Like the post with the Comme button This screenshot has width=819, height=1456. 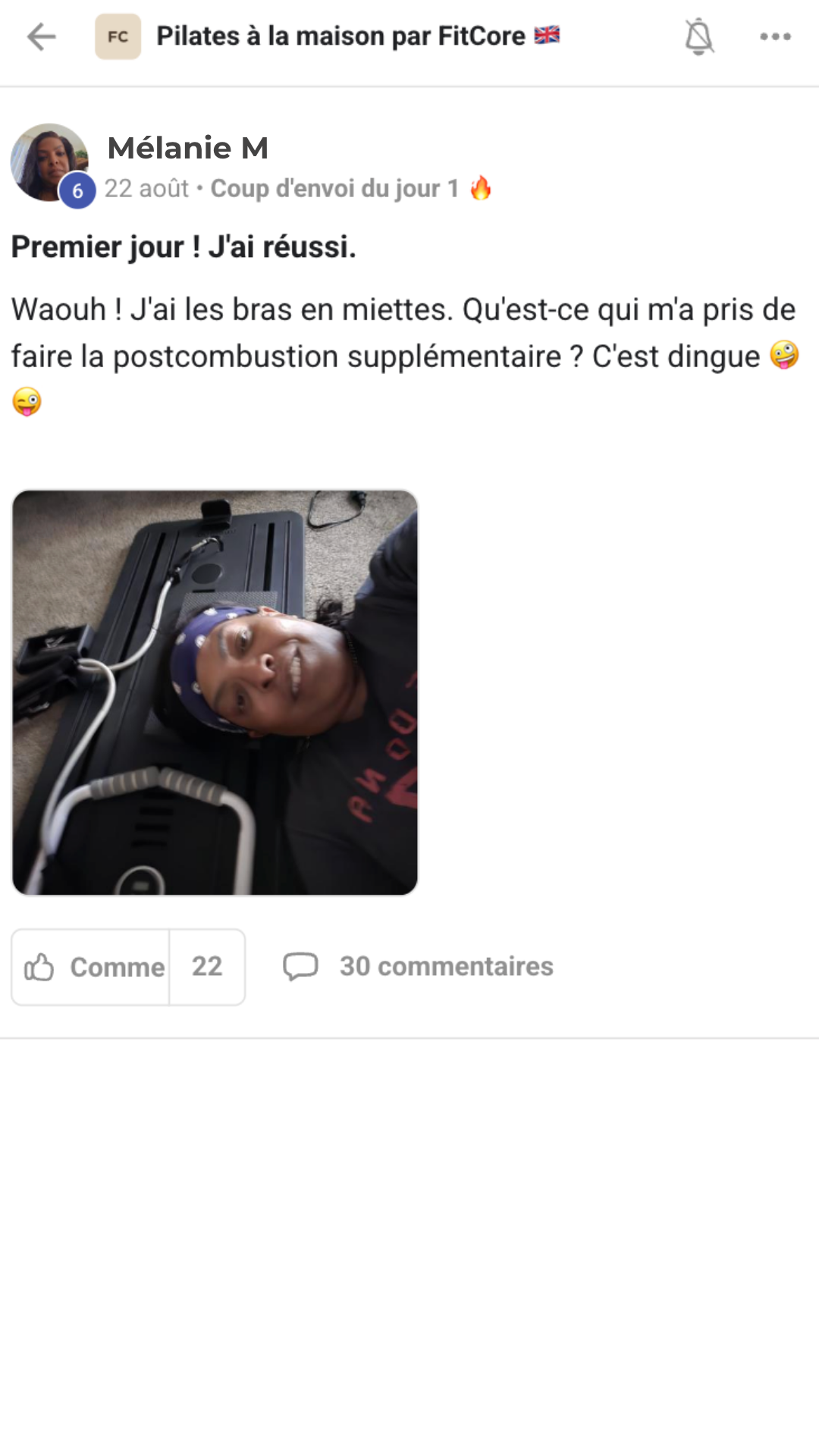92,967
